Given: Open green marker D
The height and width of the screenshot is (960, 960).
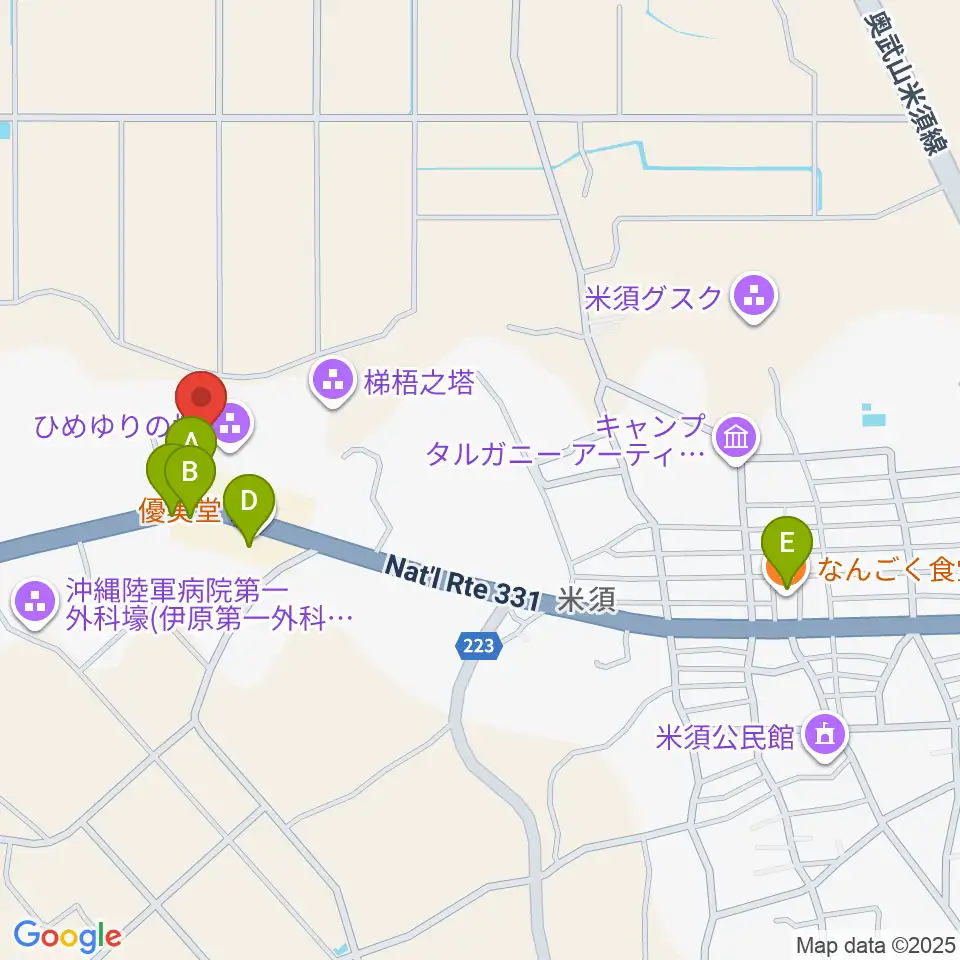Looking at the screenshot, I should tap(249, 501).
